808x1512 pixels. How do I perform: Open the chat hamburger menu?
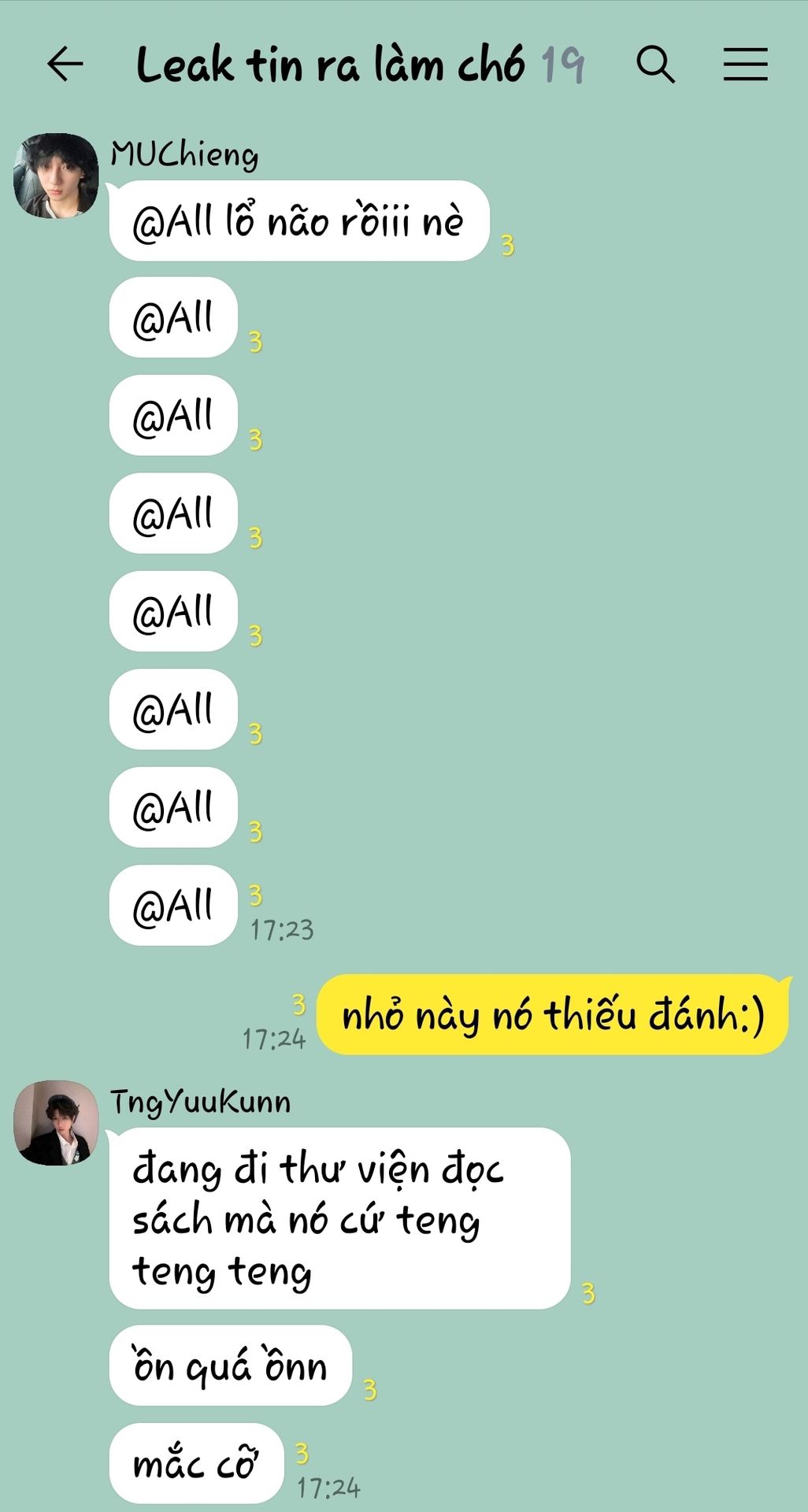click(746, 64)
